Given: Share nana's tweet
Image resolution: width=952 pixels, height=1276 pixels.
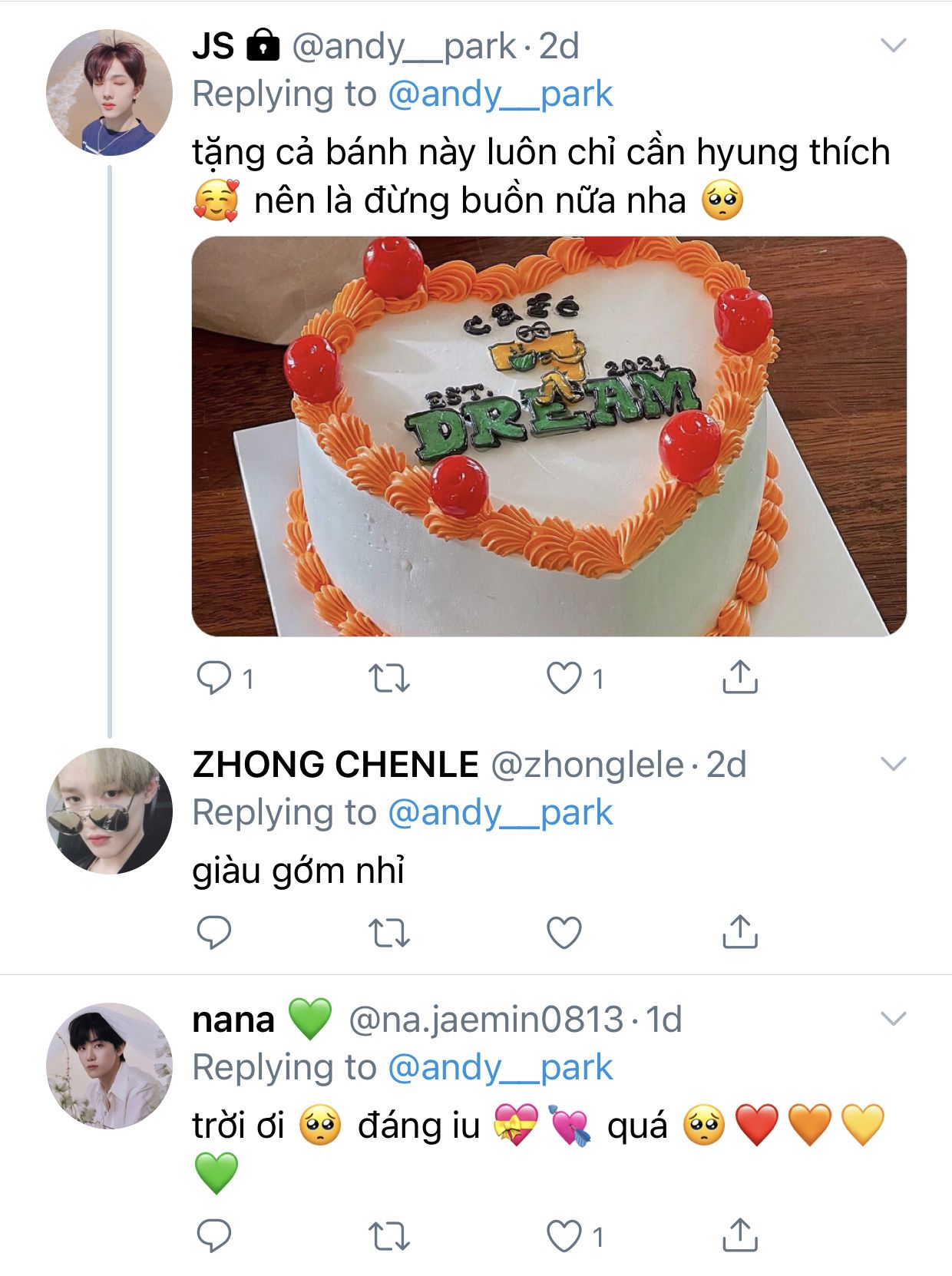Looking at the screenshot, I should [740, 1235].
